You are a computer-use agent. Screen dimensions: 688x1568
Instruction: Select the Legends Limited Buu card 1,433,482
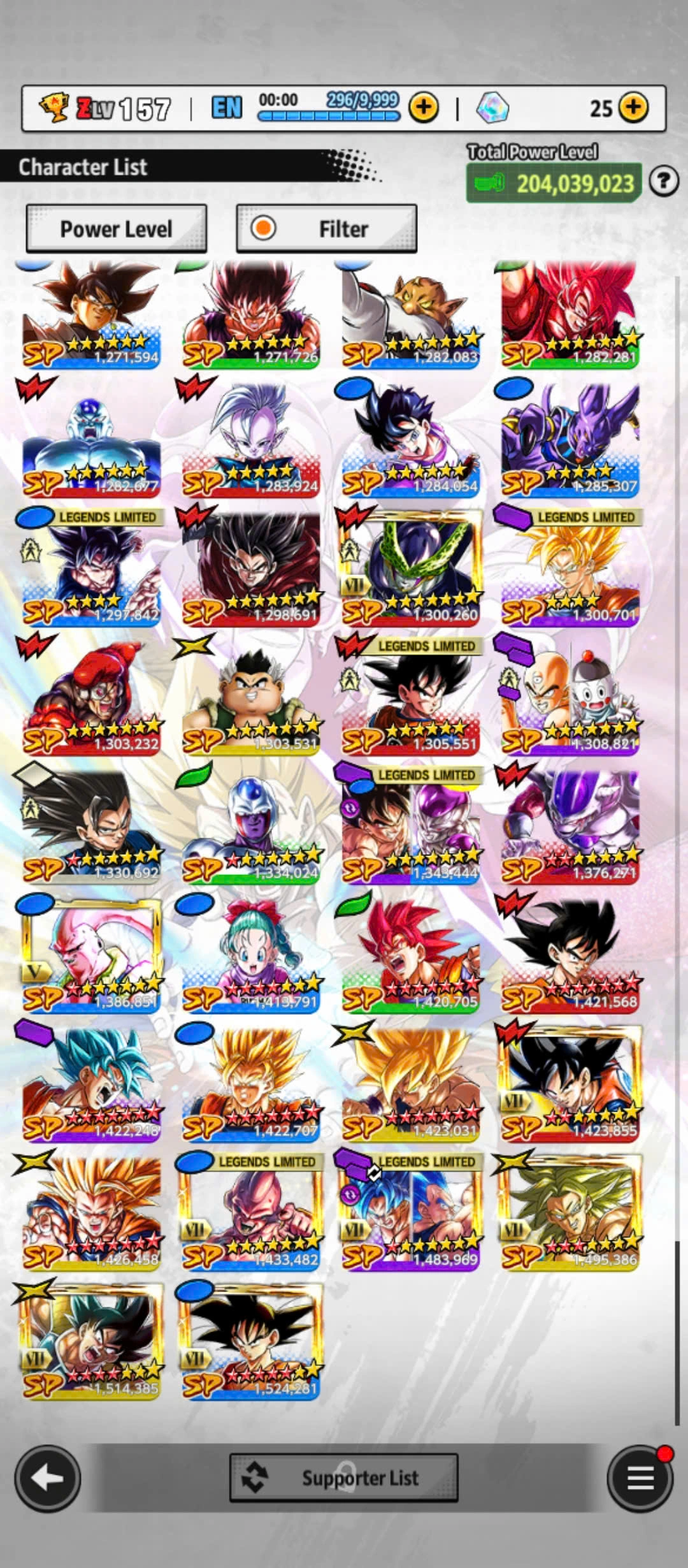tap(251, 1212)
